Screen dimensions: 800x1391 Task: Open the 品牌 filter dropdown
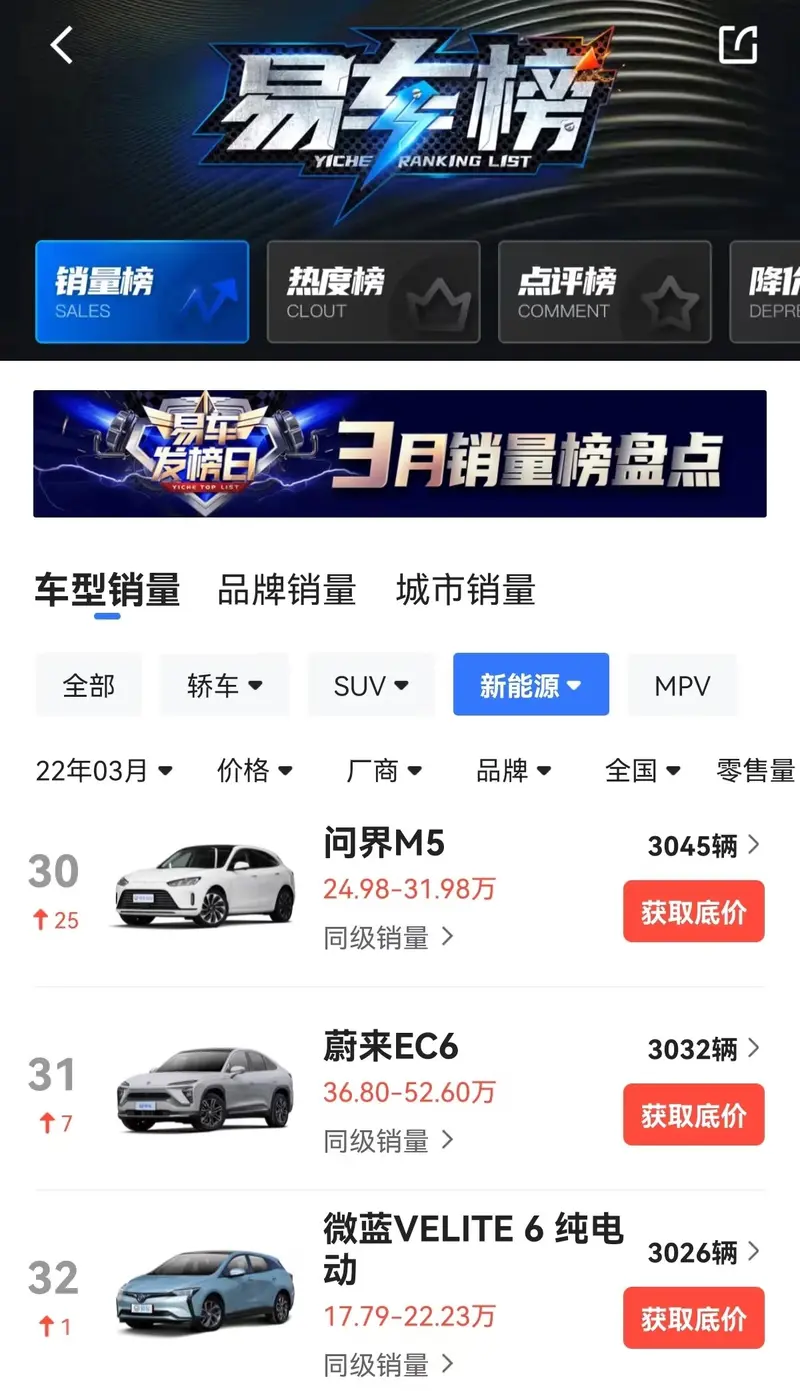(513, 770)
